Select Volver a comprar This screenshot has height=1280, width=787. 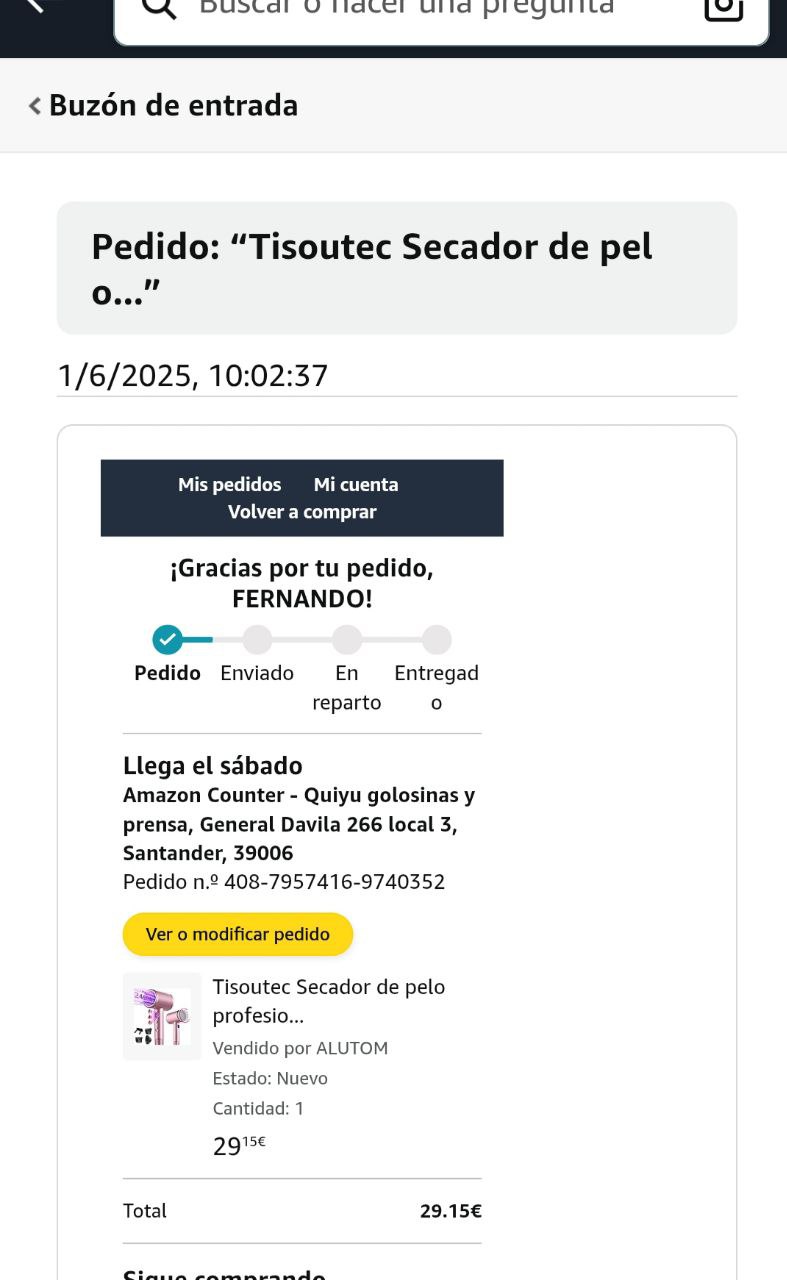tap(302, 512)
